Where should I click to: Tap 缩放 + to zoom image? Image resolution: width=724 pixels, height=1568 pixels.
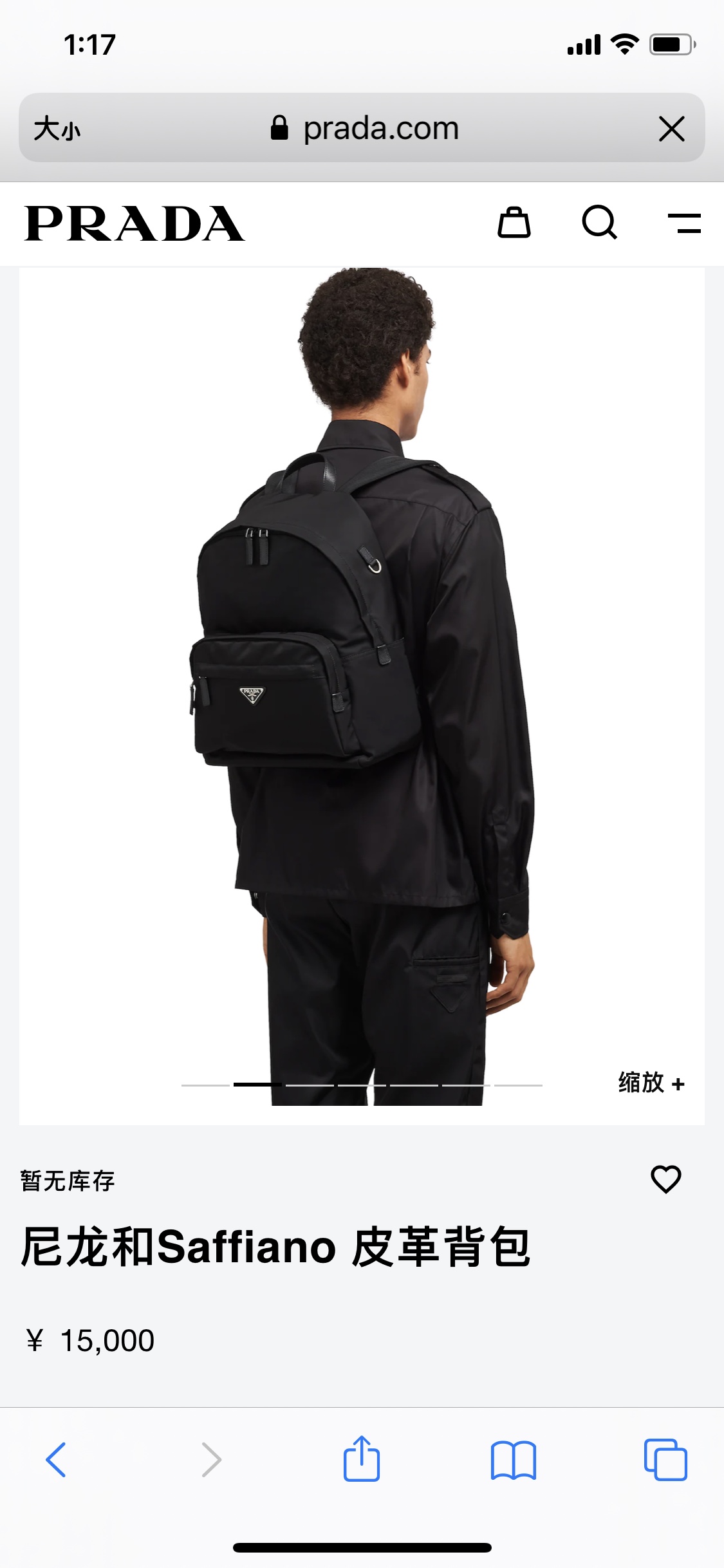[x=651, y=1083]
